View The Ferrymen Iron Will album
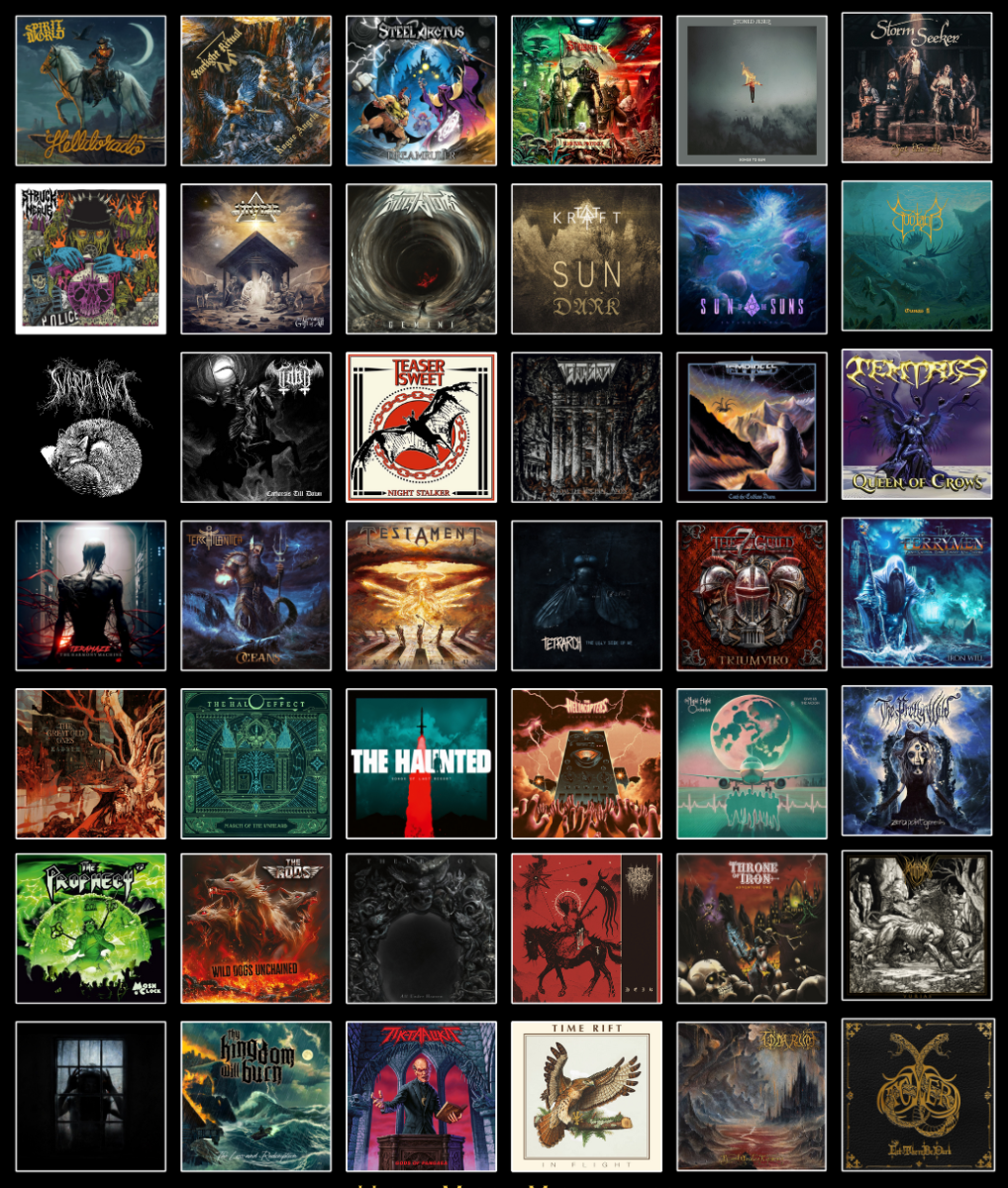The height and width of the screenshot is (1188, 1008). pos(916,592)
